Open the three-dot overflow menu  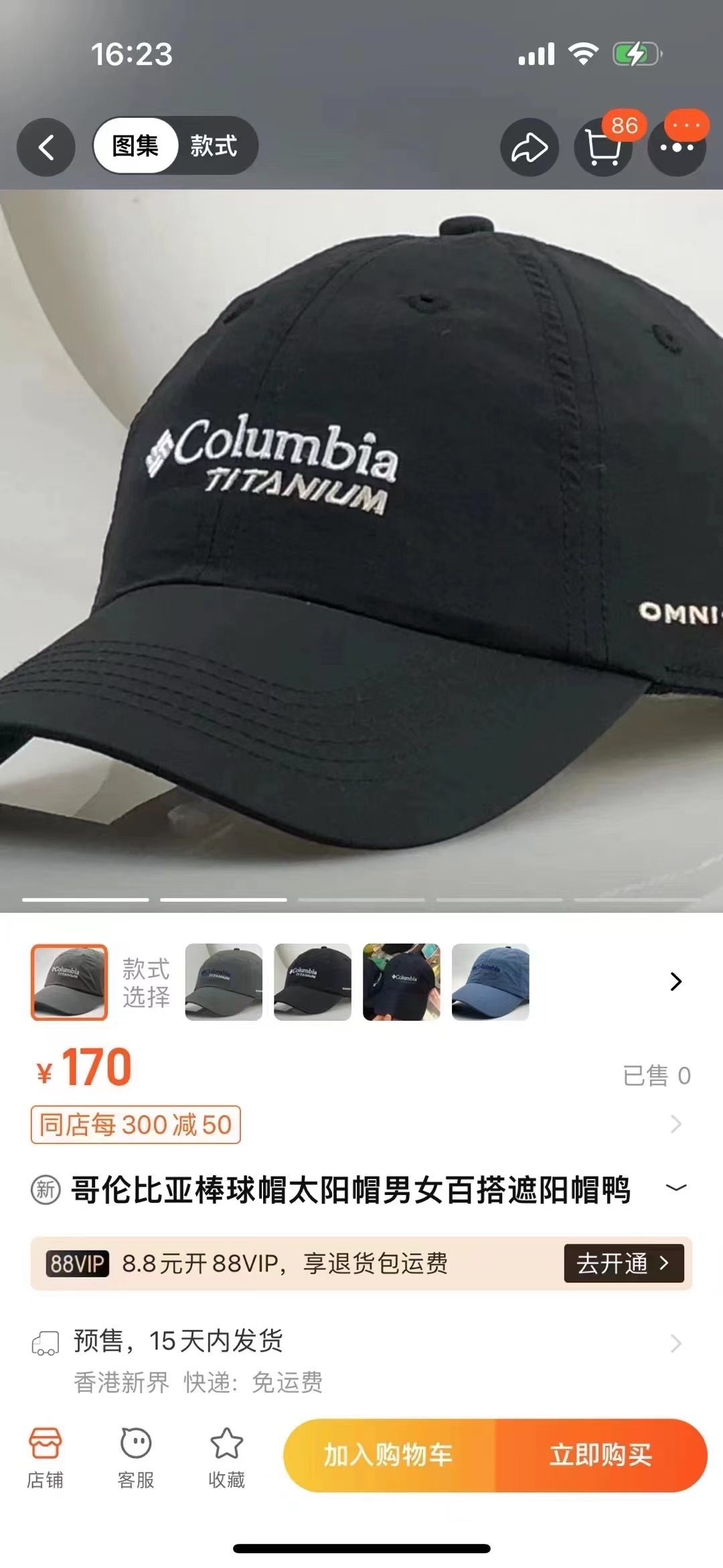tap(677, 147)
